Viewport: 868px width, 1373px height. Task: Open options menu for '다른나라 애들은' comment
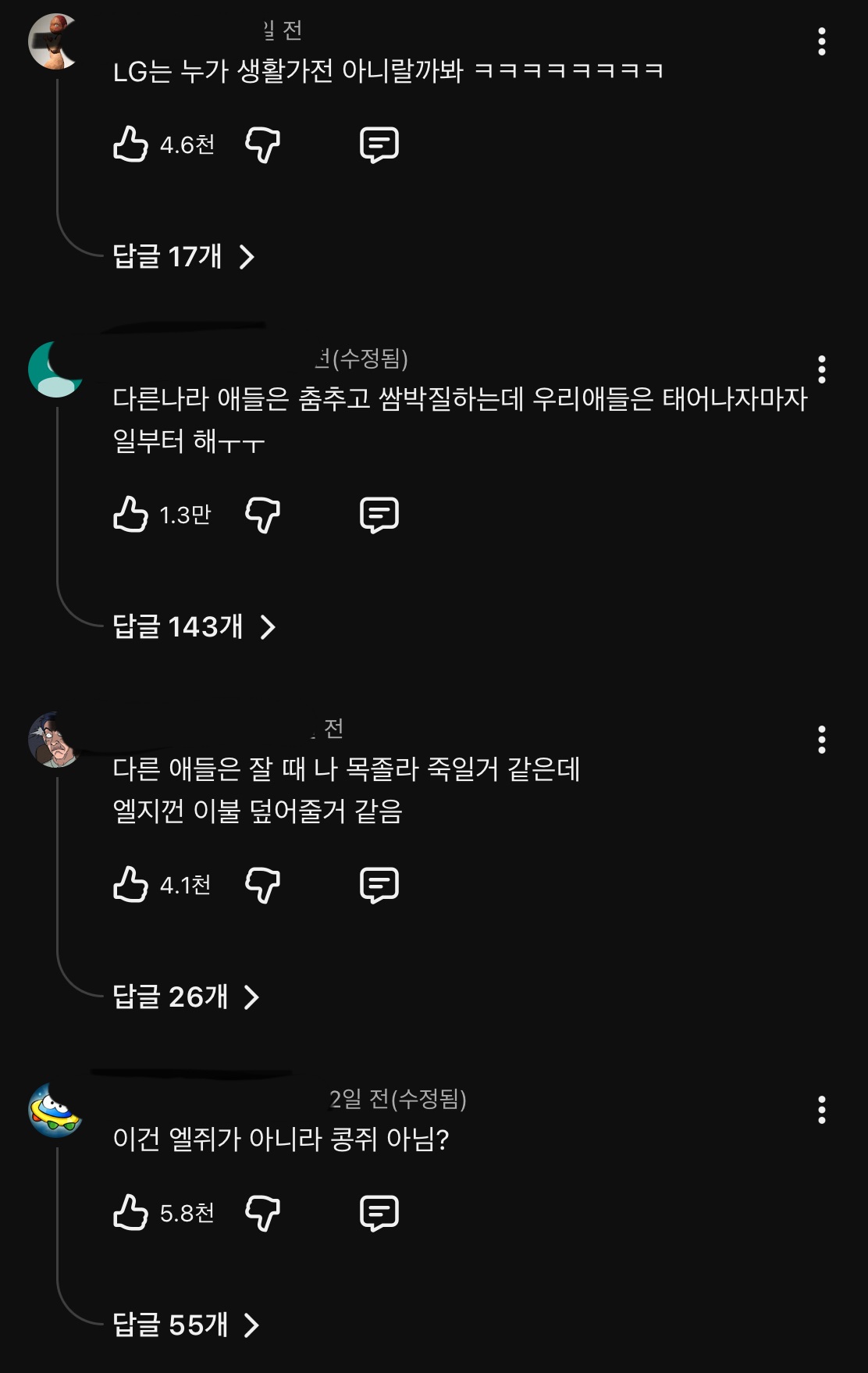pyautogui.click(x=821, y=369)
